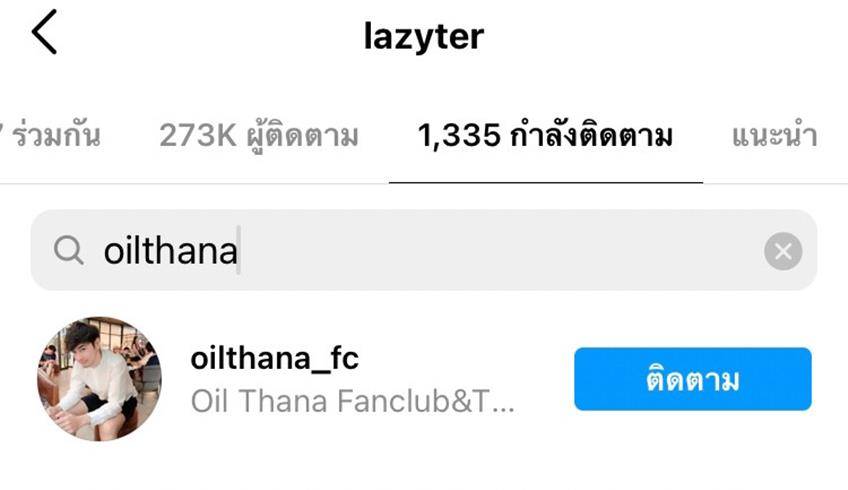Go back using the back arrow

pos(44,35)
